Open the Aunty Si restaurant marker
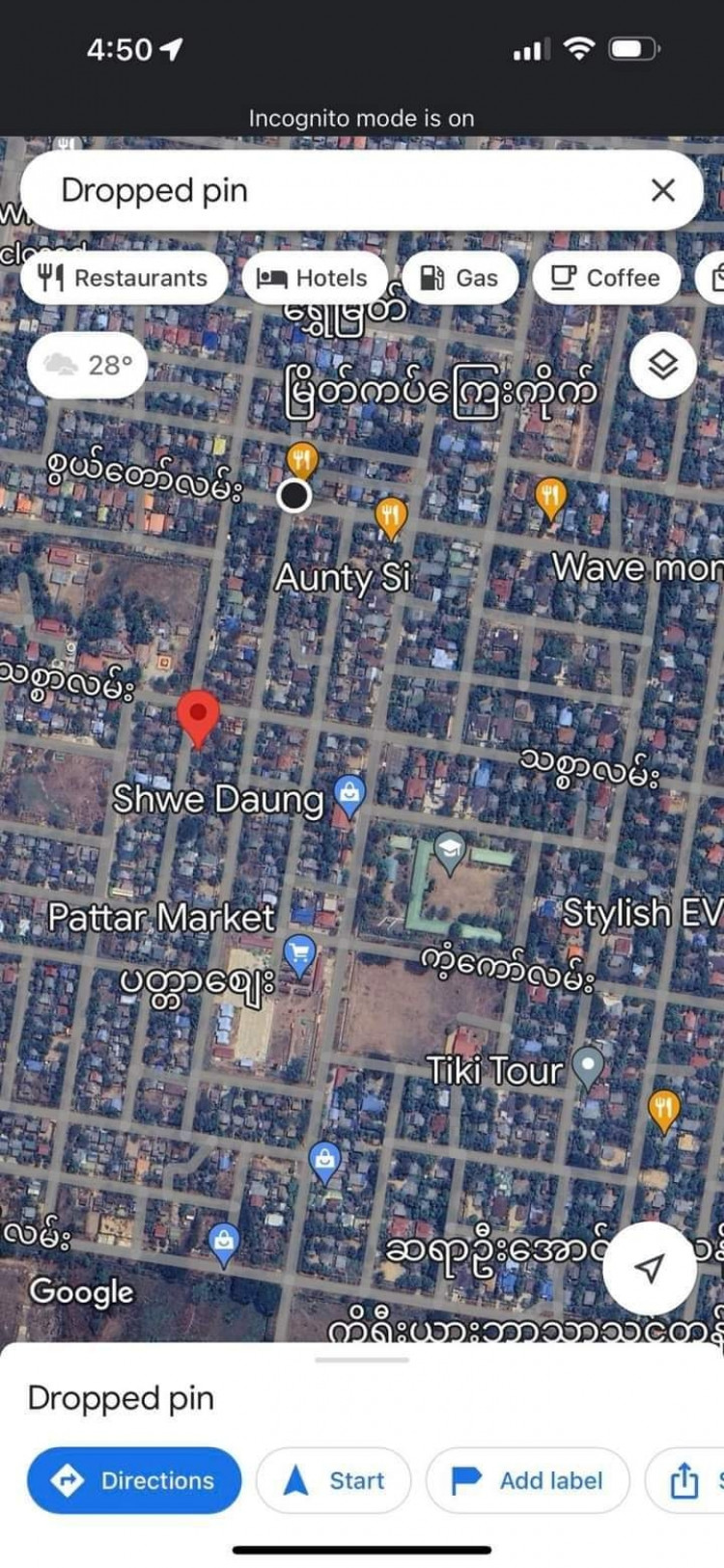 pos(390,515)
